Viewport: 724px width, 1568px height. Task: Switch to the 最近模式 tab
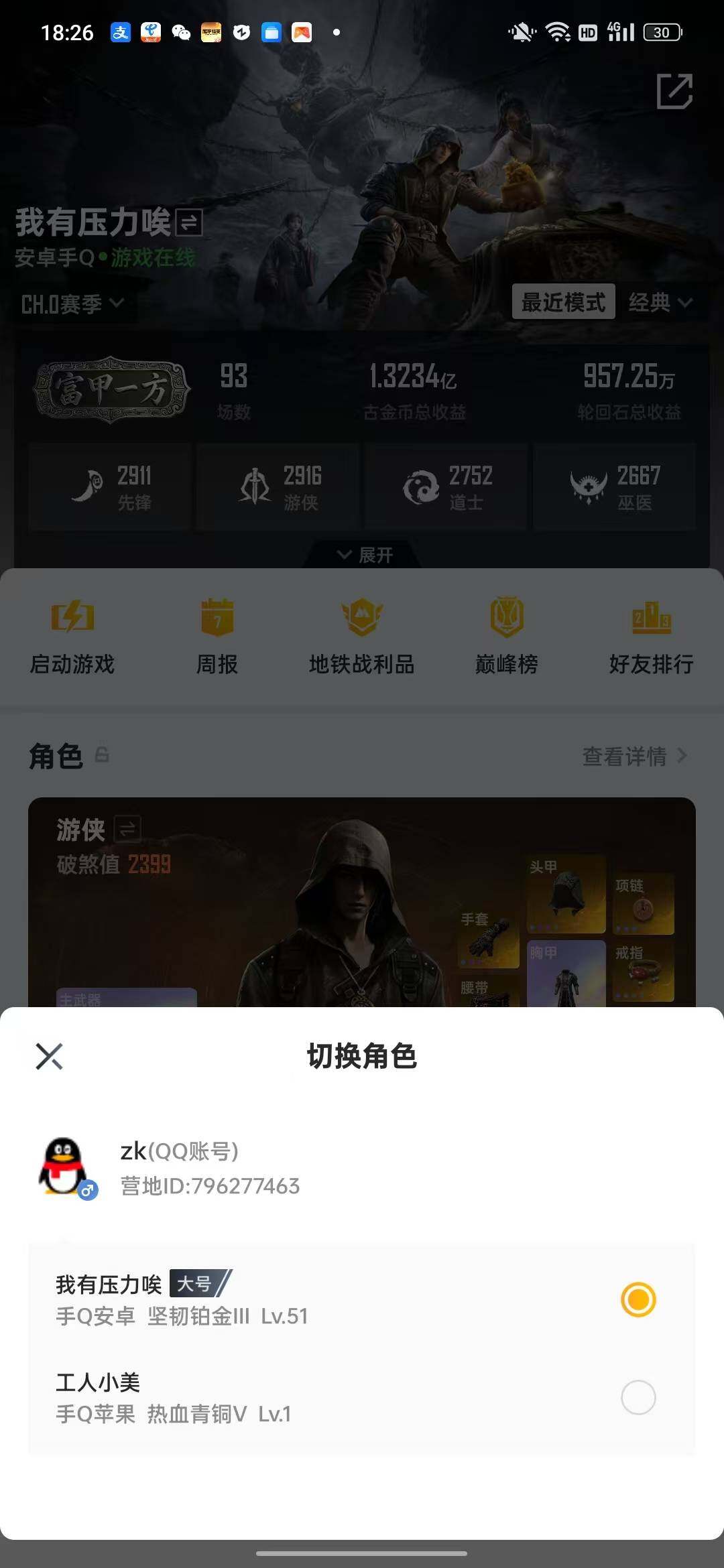tap(563, 303)
